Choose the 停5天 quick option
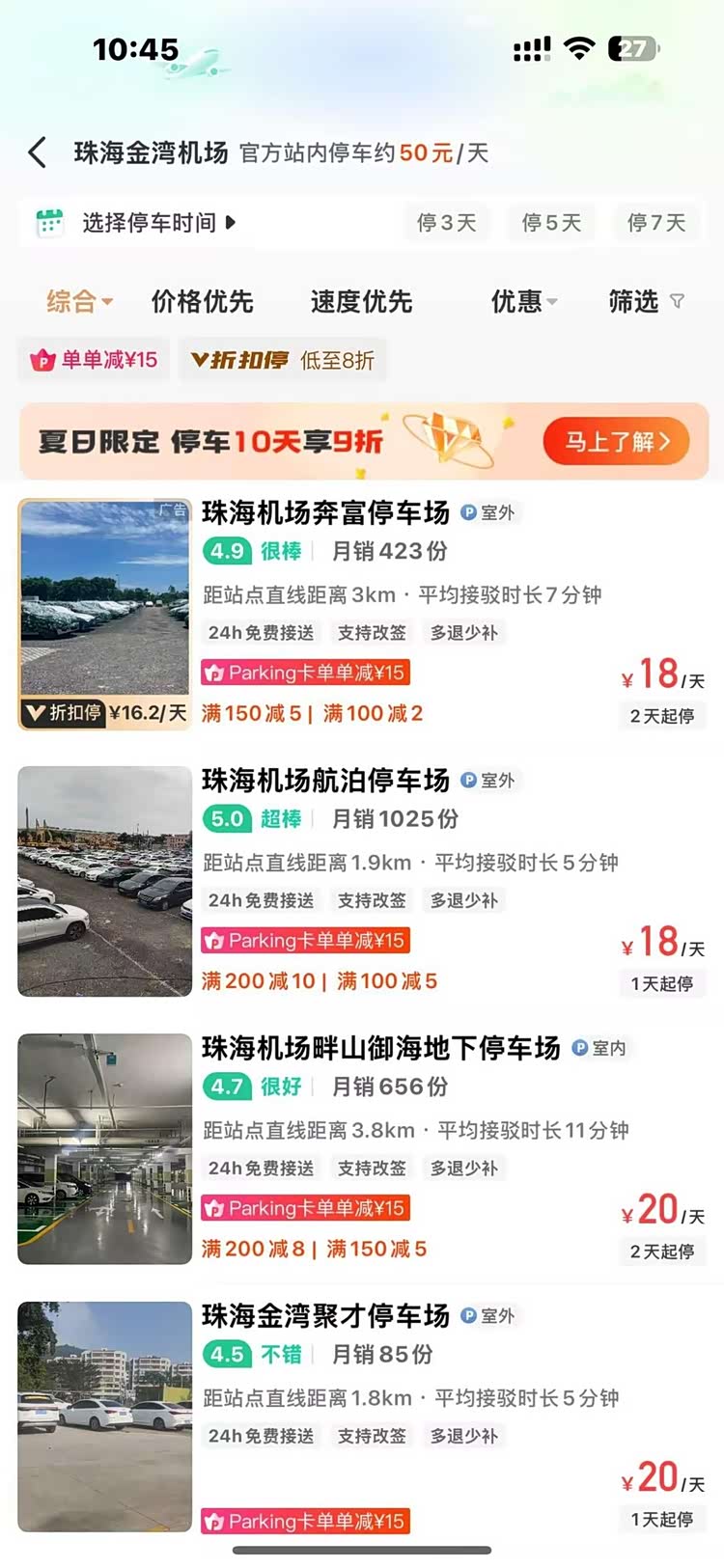This screenshot has width=724, height=1568. [x=551, y=223]
